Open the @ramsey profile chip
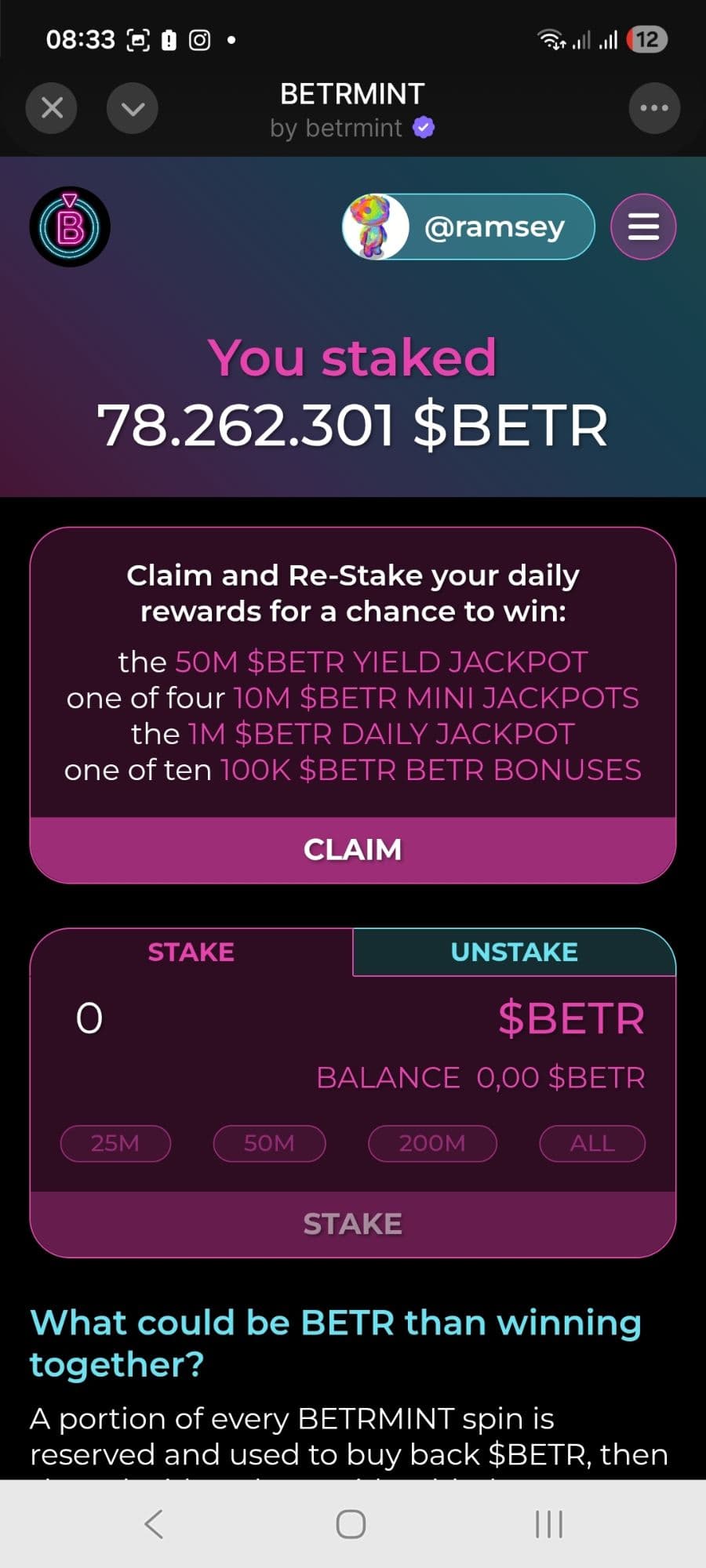The image size is (706, 1568). 468,227
